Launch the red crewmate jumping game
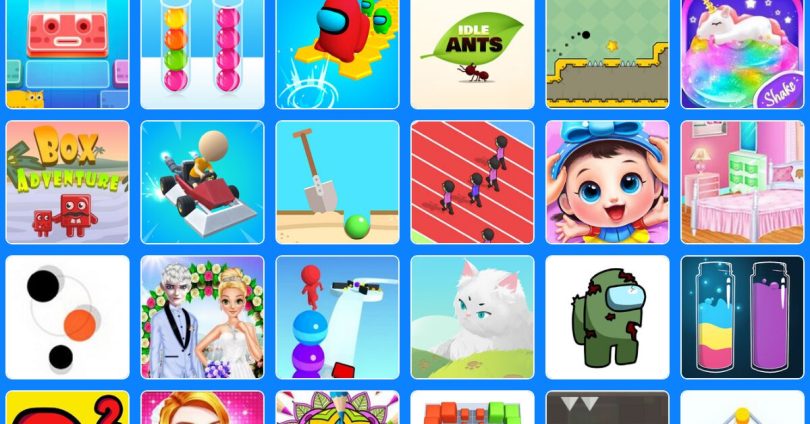Viewport: 810px width, 424px height. [337, 52]
